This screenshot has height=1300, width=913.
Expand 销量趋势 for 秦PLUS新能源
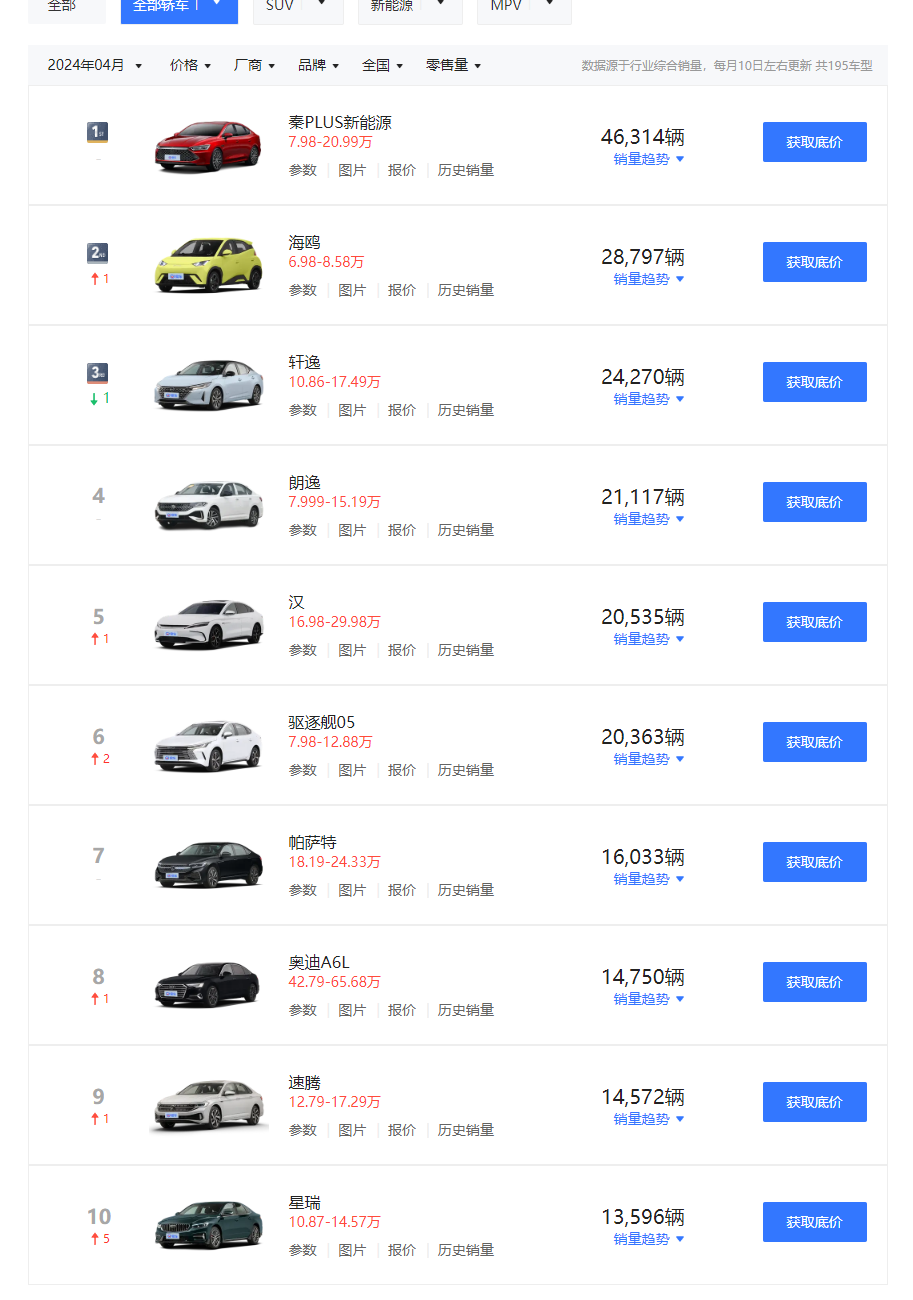647,158
